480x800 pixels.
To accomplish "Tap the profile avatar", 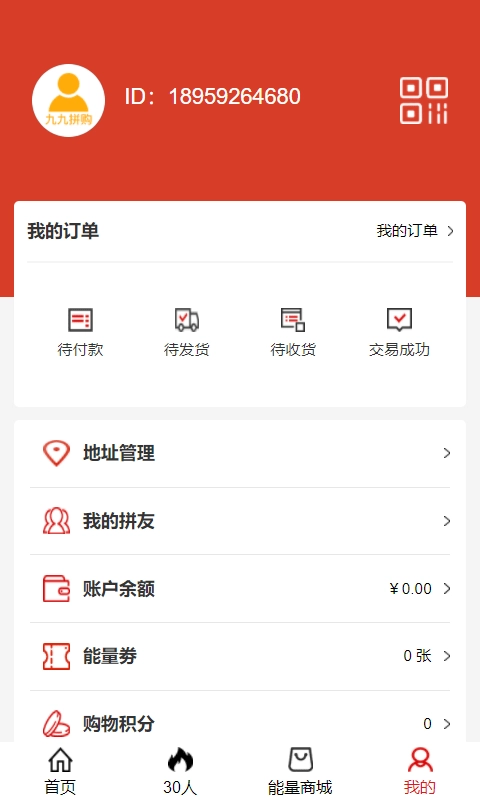I will [x=68, y=101].
